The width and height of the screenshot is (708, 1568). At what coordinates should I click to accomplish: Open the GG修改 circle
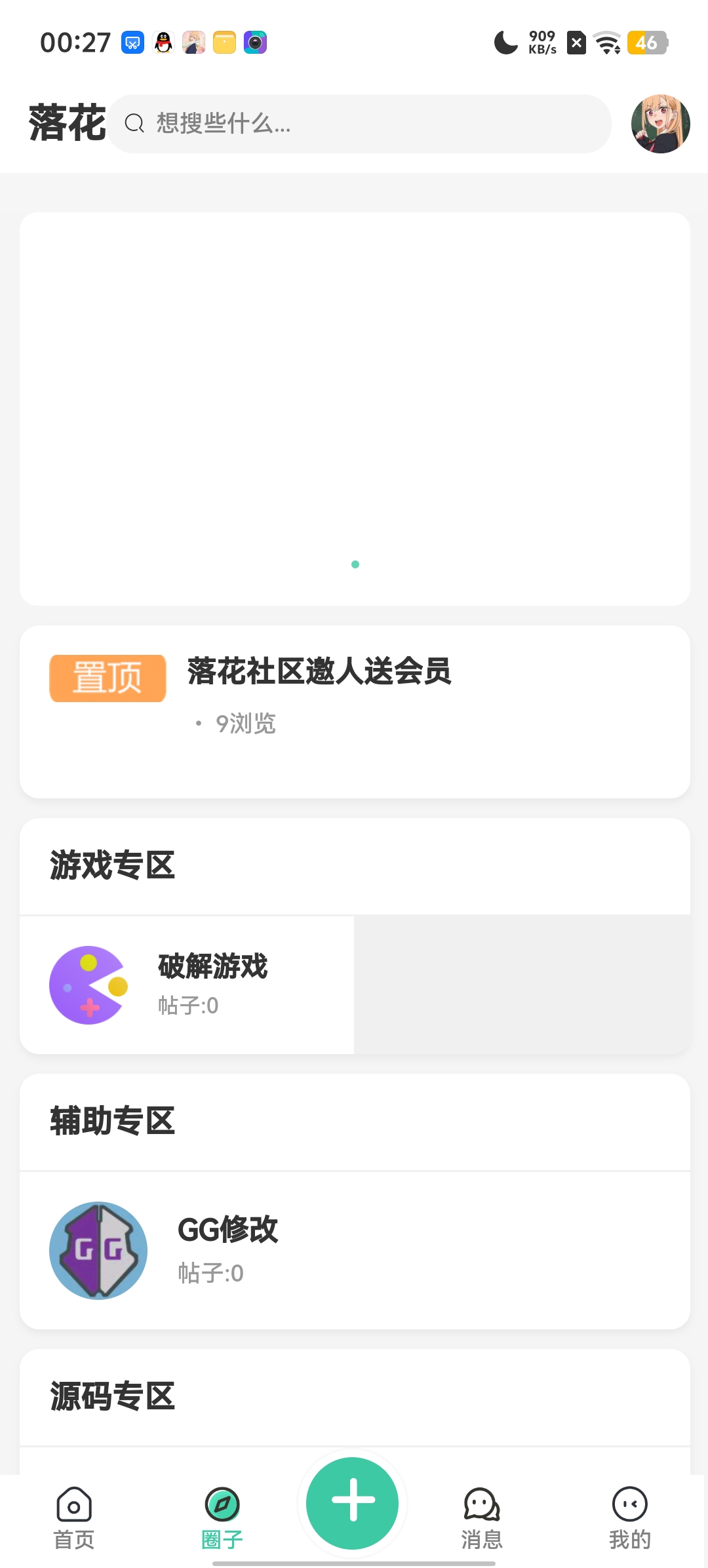tap(227, 1250)
